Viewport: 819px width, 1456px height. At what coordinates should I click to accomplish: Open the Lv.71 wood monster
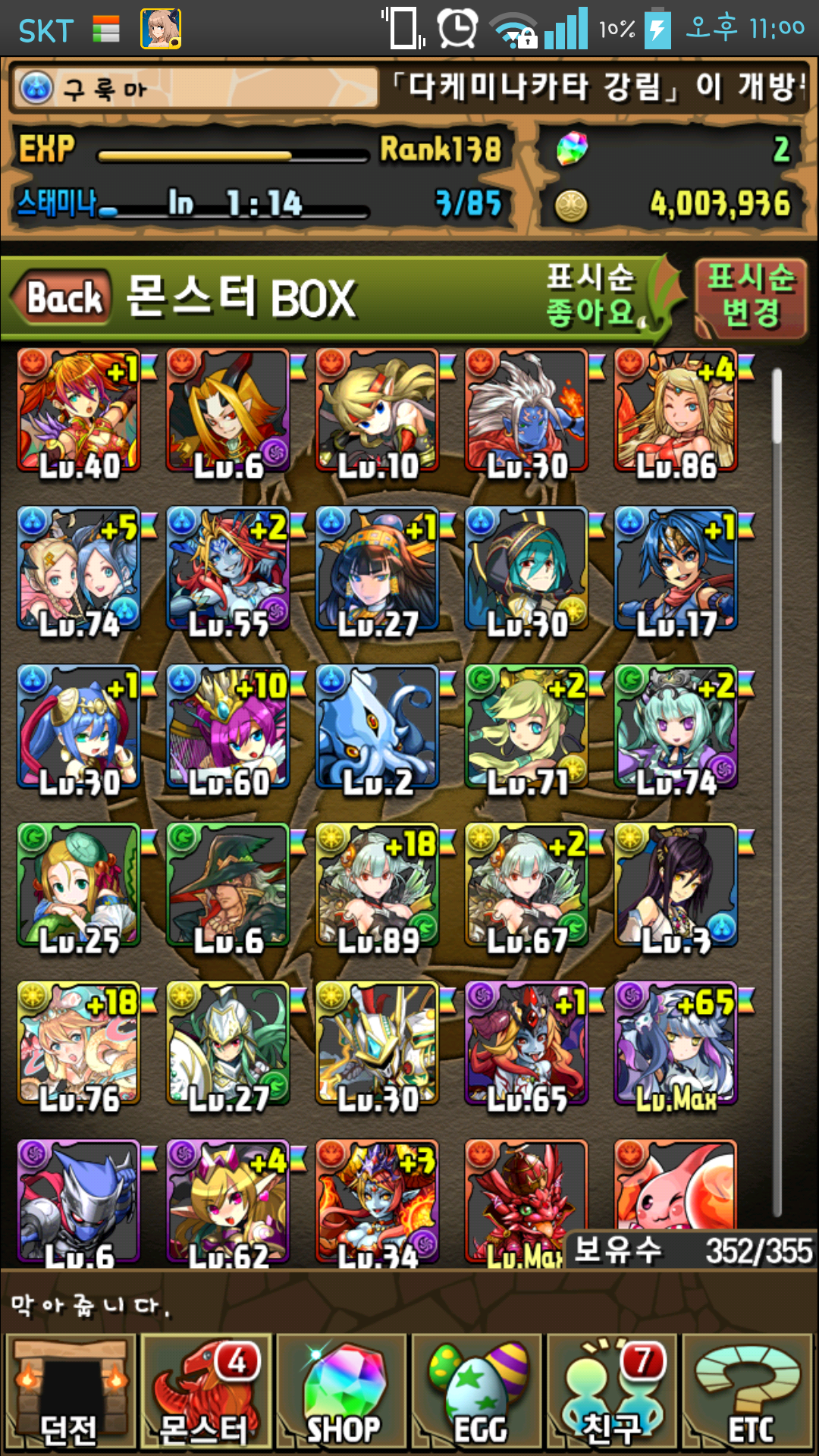click(526, 728)
